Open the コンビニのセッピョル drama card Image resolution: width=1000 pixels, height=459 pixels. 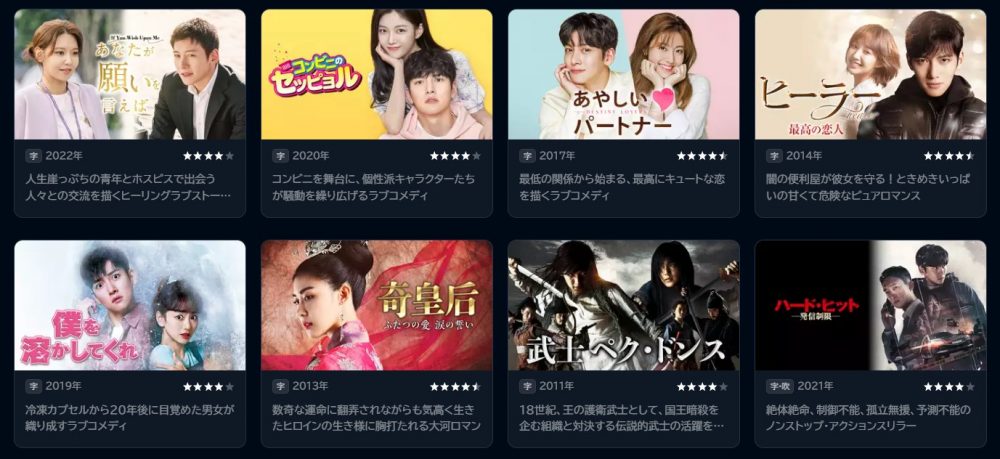[377, 75]
